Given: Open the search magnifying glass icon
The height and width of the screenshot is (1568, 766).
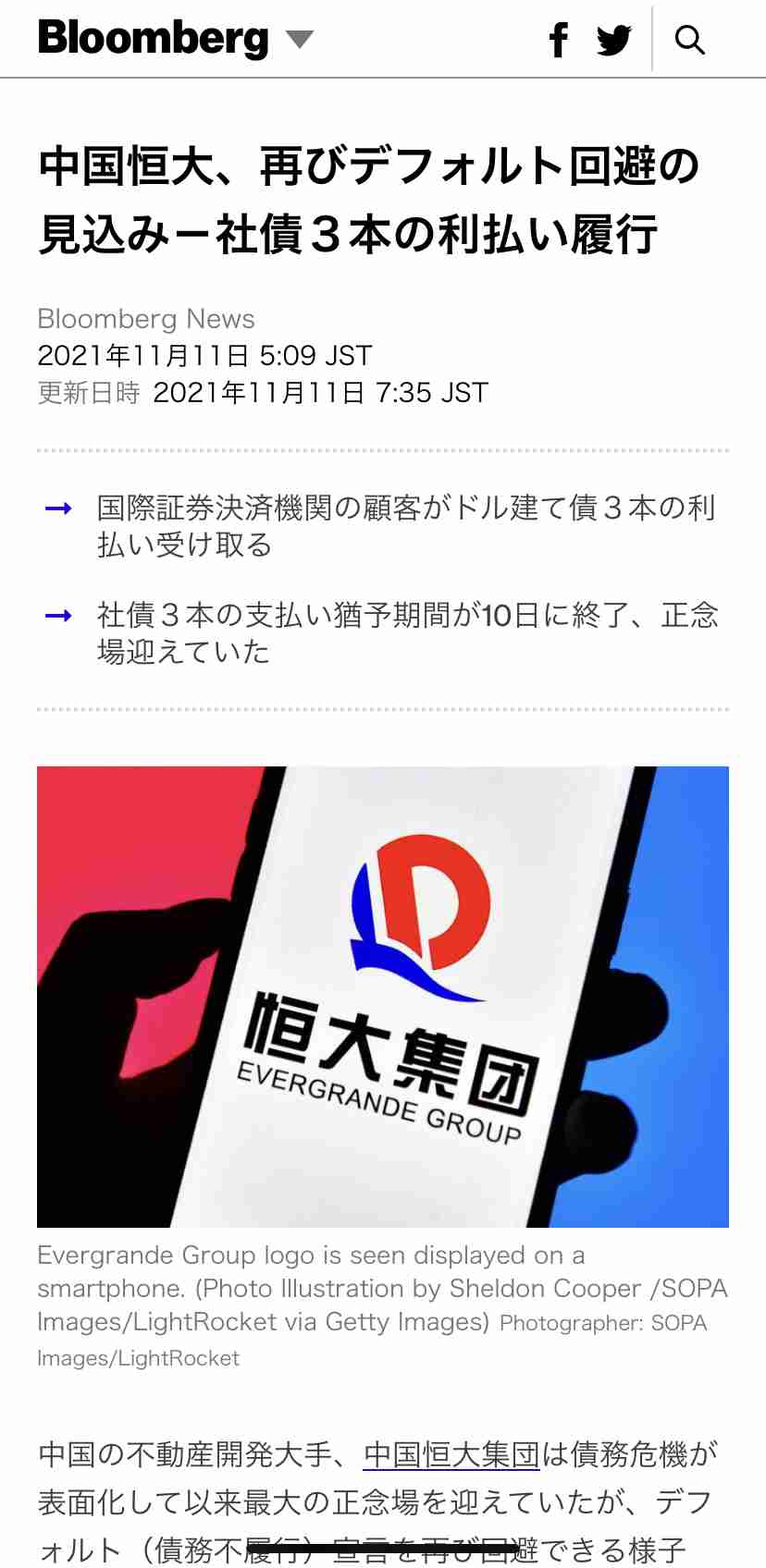Looking at the screenshot, I should 689,39.
